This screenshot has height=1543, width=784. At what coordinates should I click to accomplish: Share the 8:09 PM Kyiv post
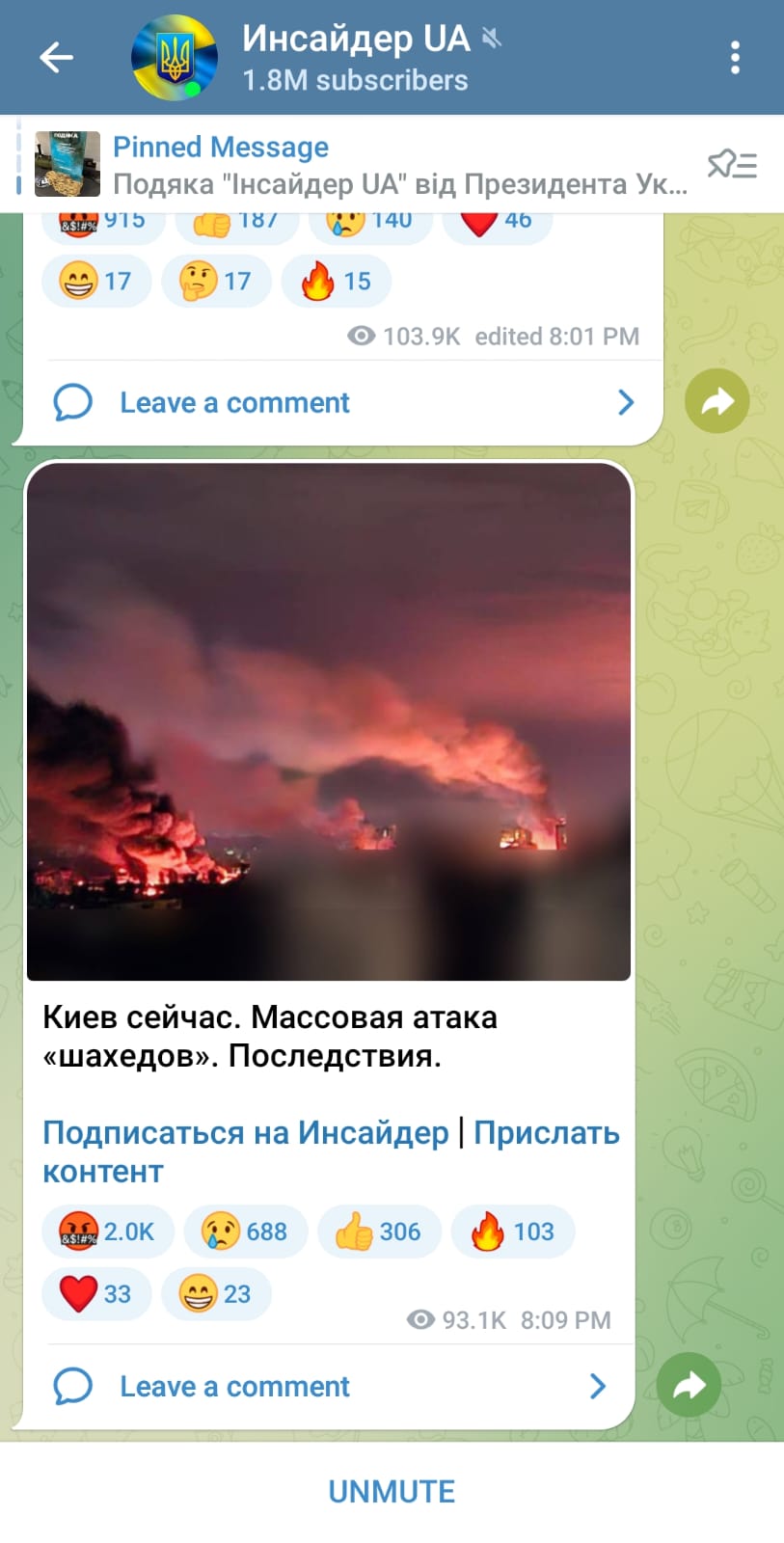(689, 1386)
